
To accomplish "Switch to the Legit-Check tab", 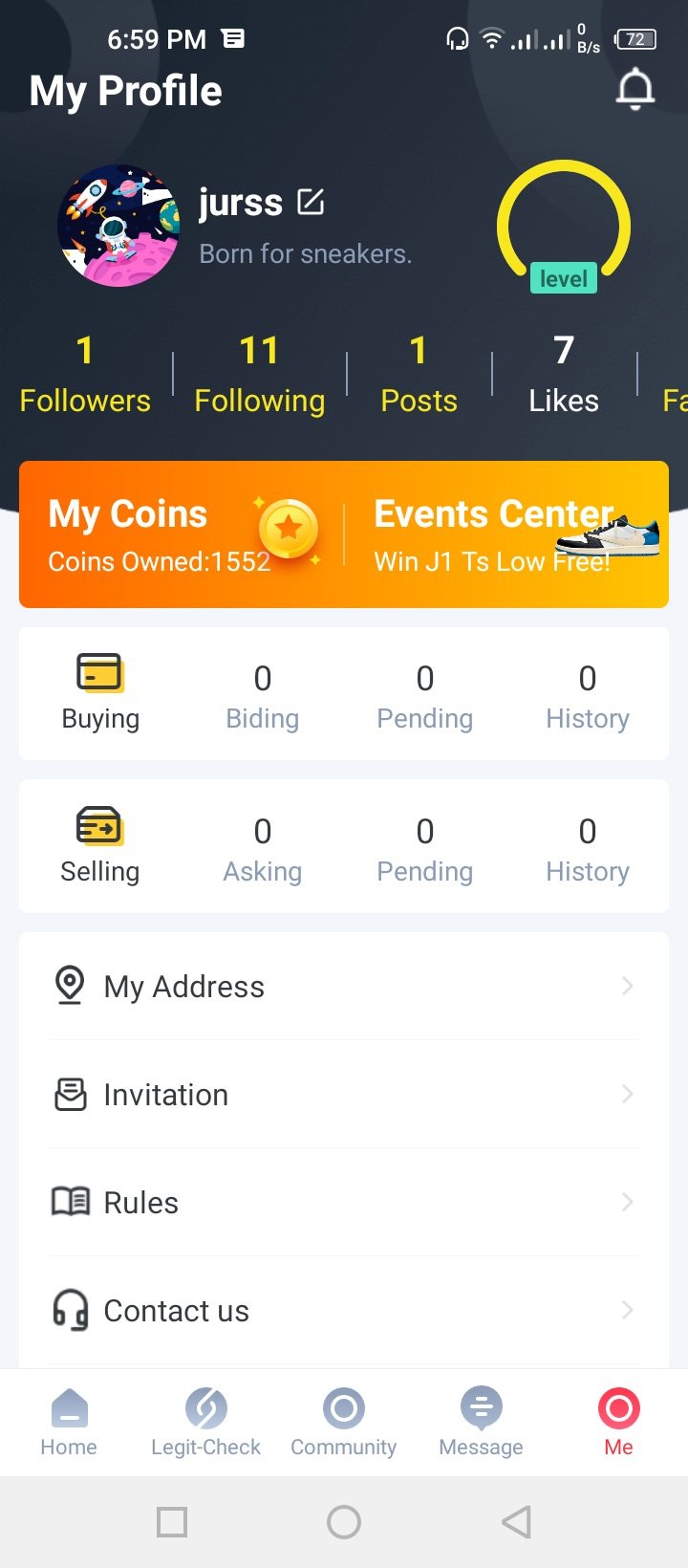I will [x=205, y=1422].
